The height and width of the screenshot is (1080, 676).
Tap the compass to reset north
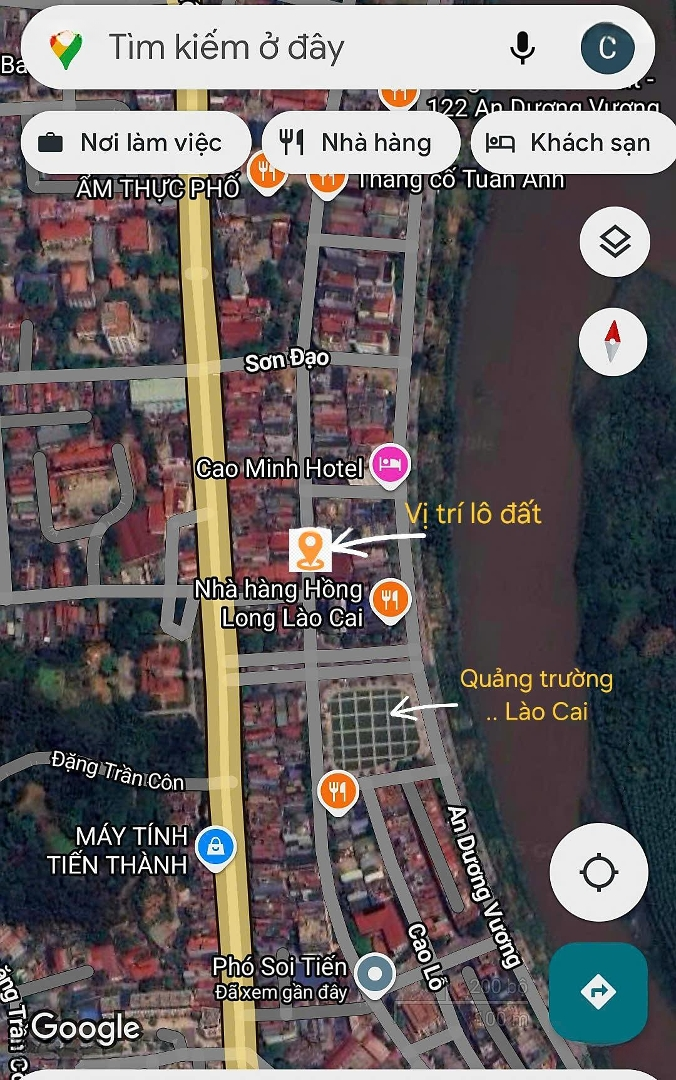613,342
